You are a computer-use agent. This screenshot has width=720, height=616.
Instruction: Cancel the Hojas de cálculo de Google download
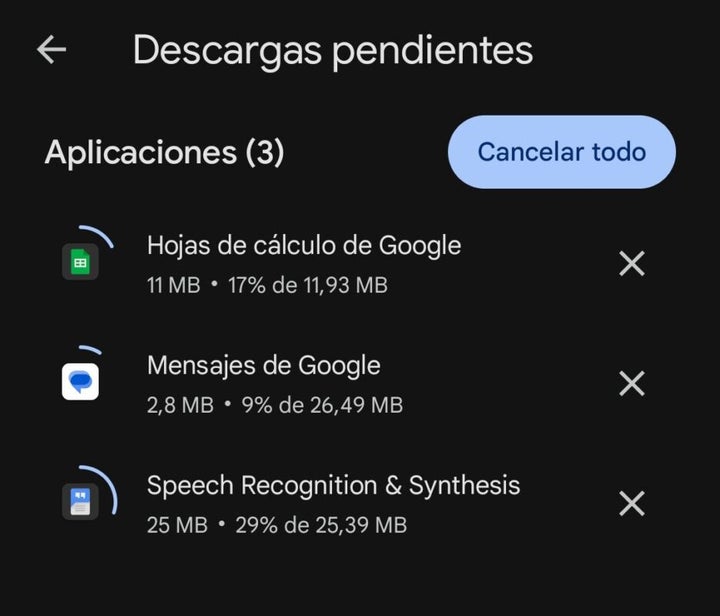tap(631, 264)
